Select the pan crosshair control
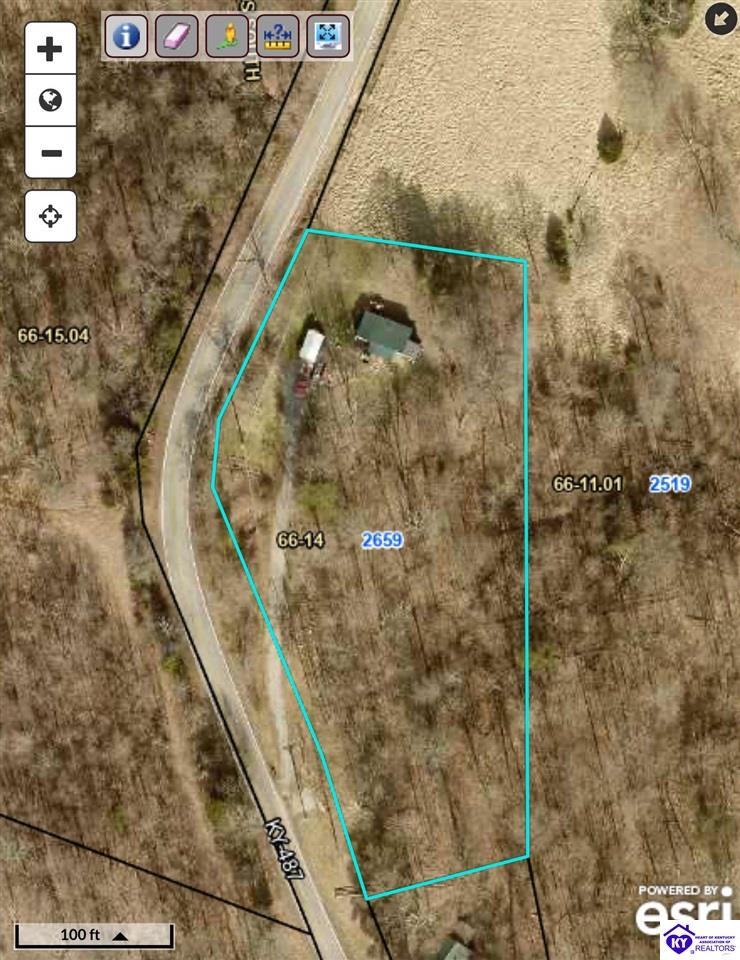Image resolution: width=740 pixels, height=960 pixels. tap(49, 215)
